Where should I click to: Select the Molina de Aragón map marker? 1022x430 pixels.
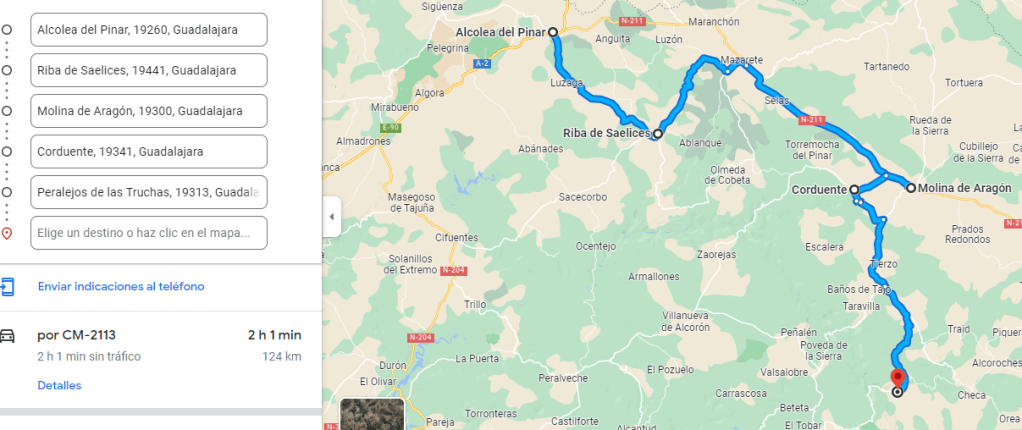point(911,187)
